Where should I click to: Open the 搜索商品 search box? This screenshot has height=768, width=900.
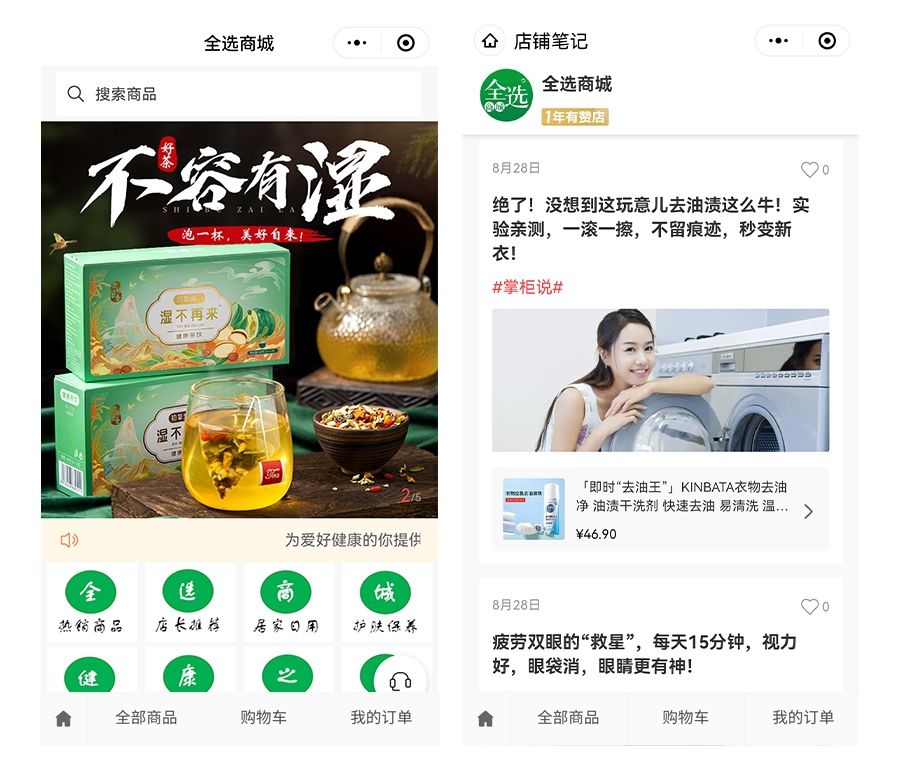(238, 94)
